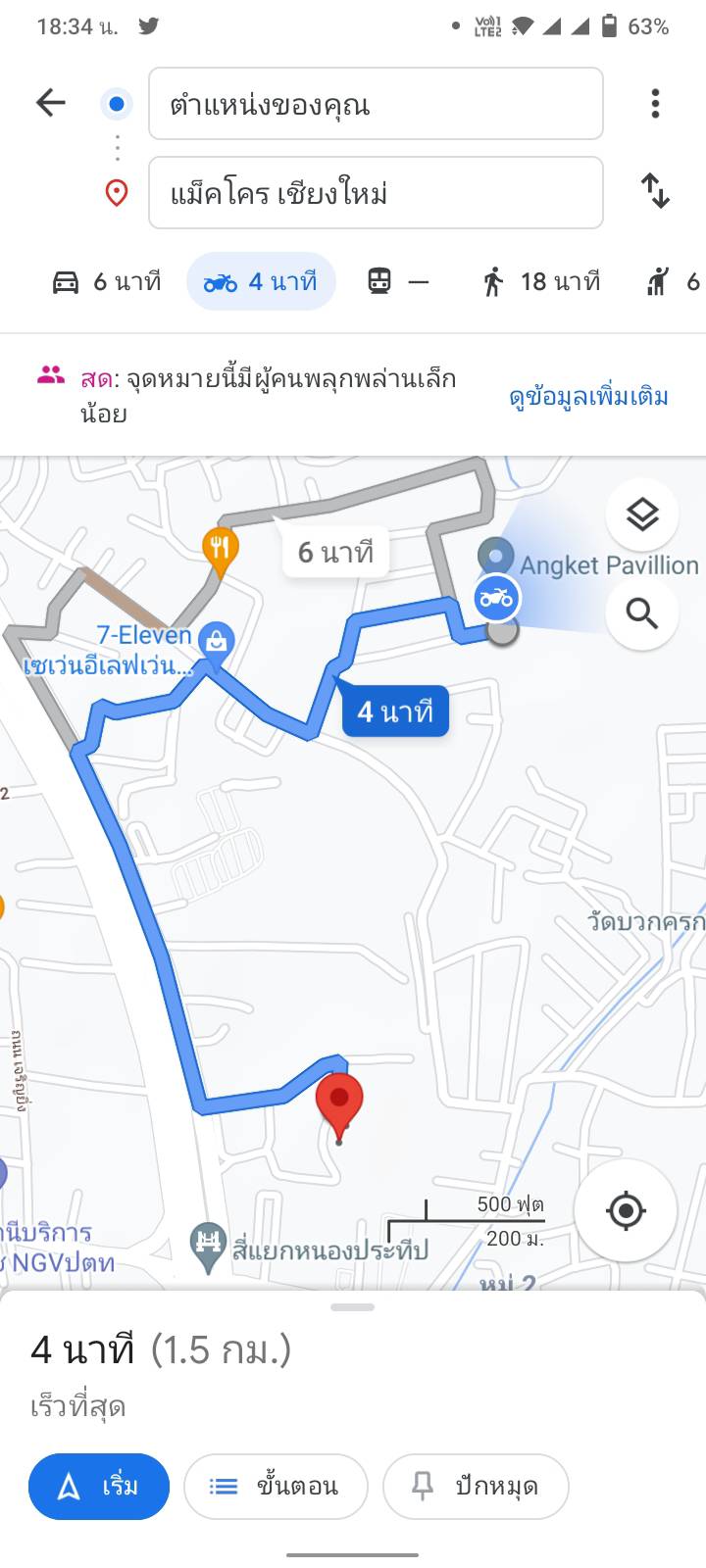Open the map layers button
Screen dimensions: 706x1568
pos(642,514)
